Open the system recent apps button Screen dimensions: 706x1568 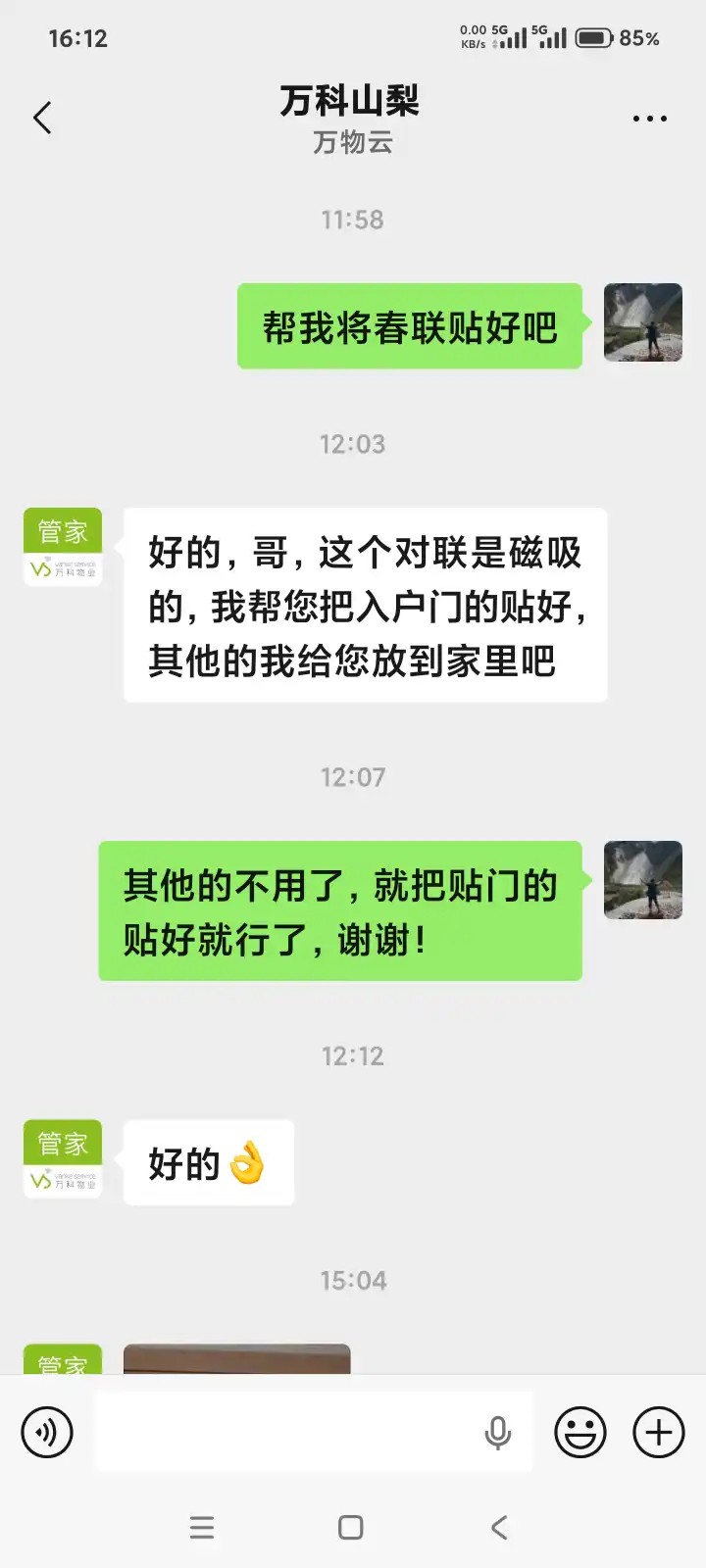click(x=202, y=1528)
